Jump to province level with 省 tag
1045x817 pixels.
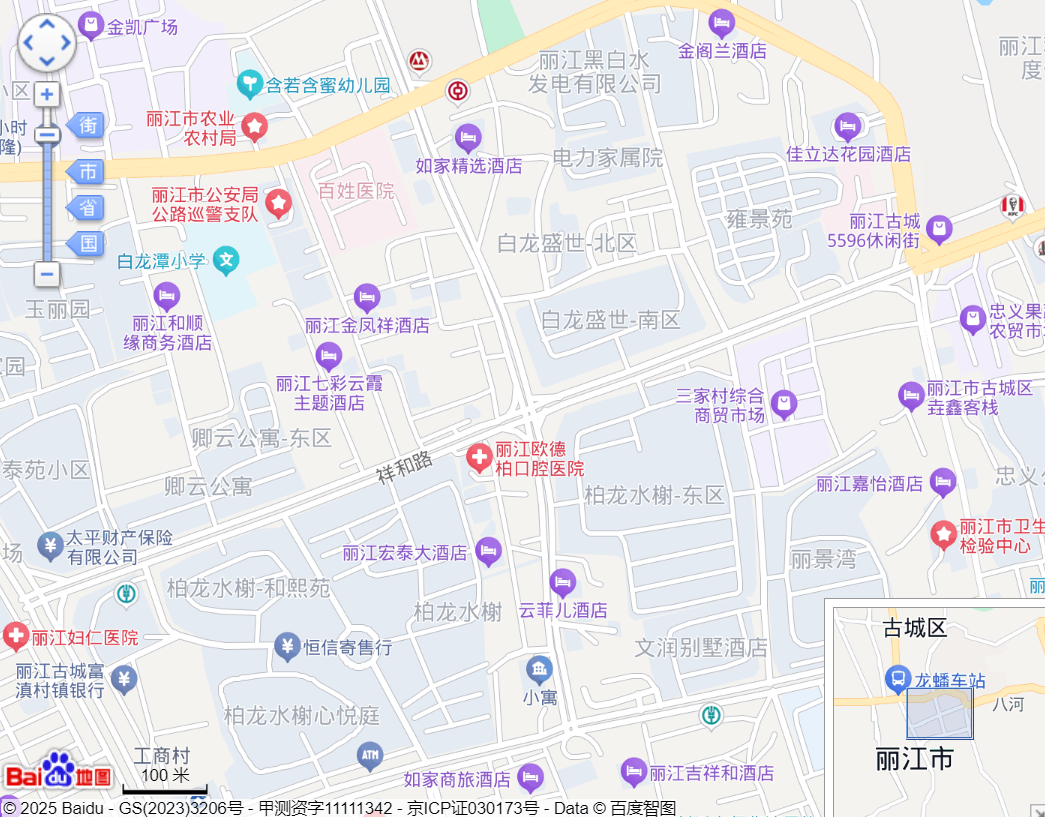[87, 208]
